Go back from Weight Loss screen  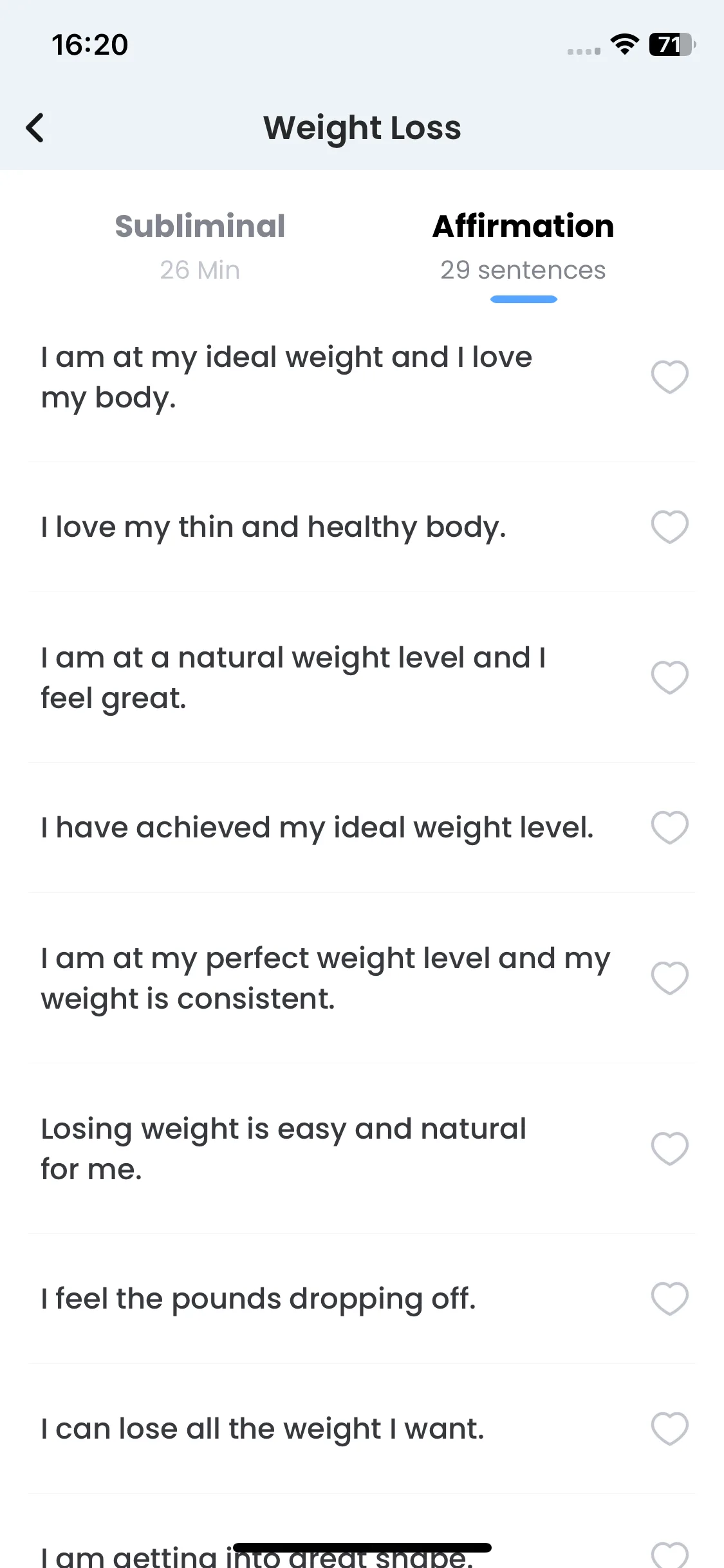[x=35, y=127]
